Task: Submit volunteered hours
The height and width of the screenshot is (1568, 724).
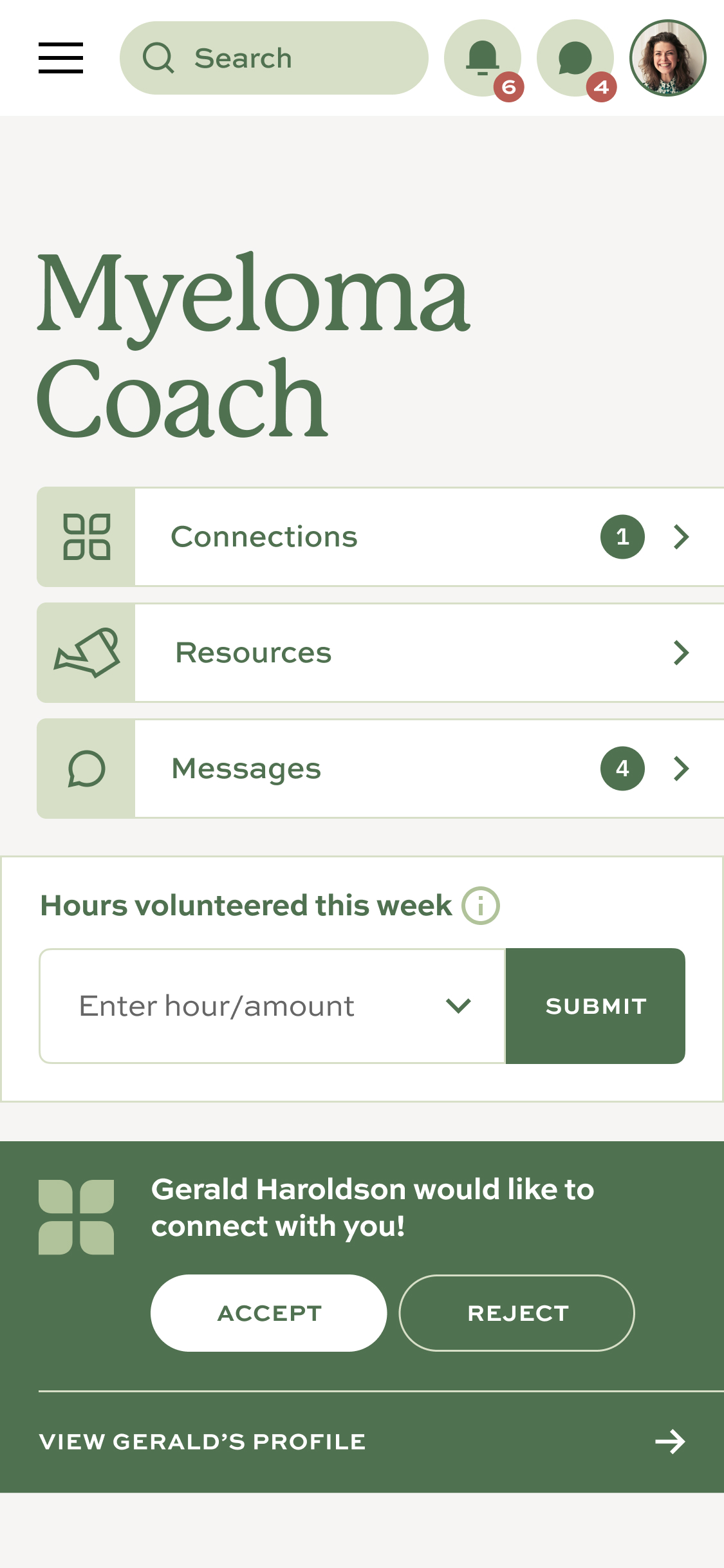Action: [595, 1006]
